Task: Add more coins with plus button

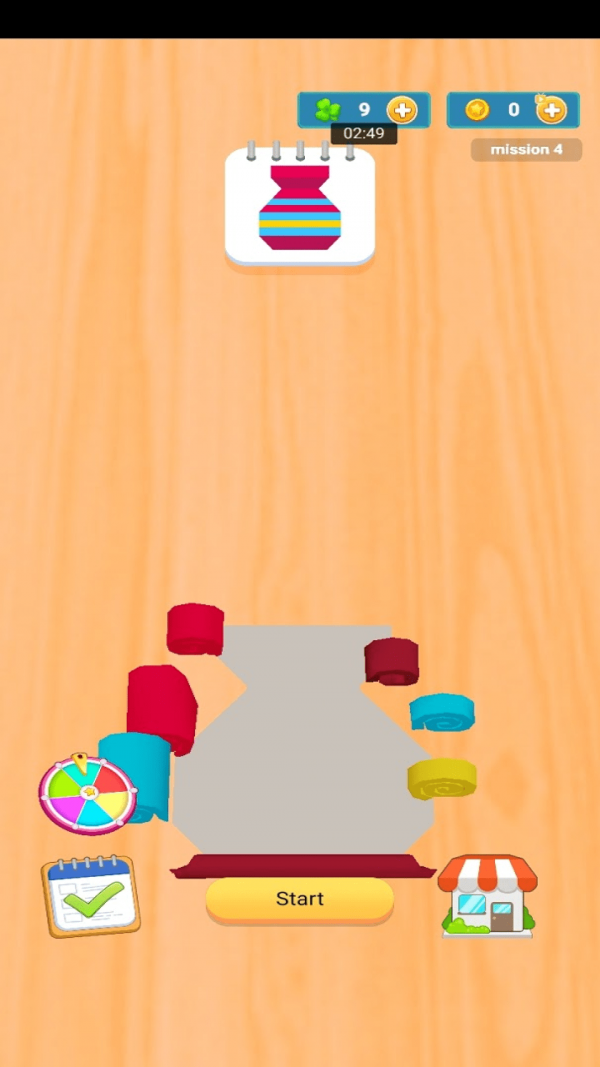Action: pyautogui.click(x=551, y=110)
